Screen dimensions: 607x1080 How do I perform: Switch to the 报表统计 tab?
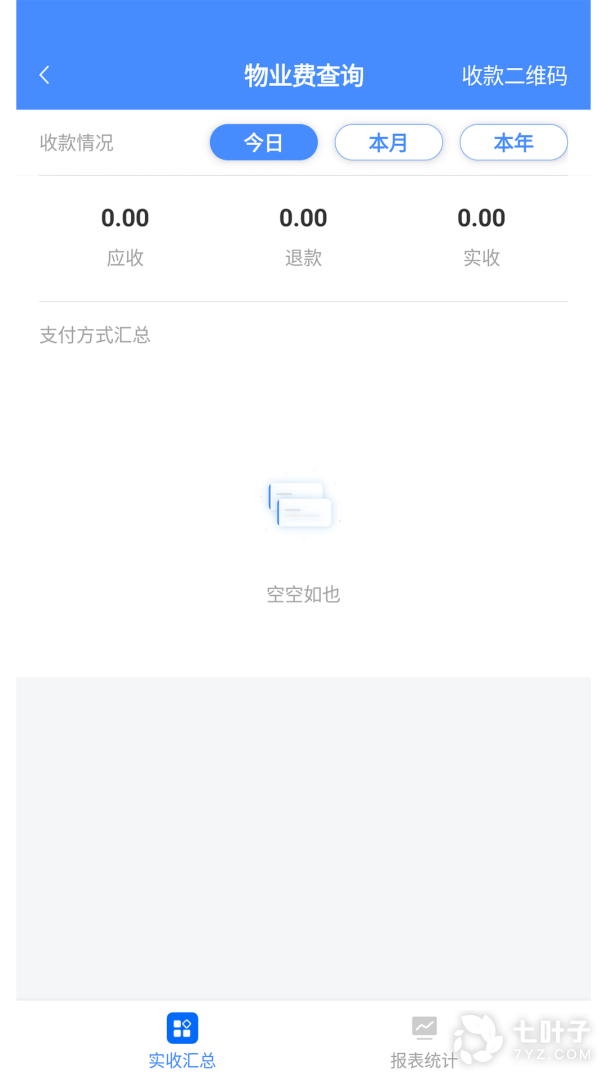424,1040
